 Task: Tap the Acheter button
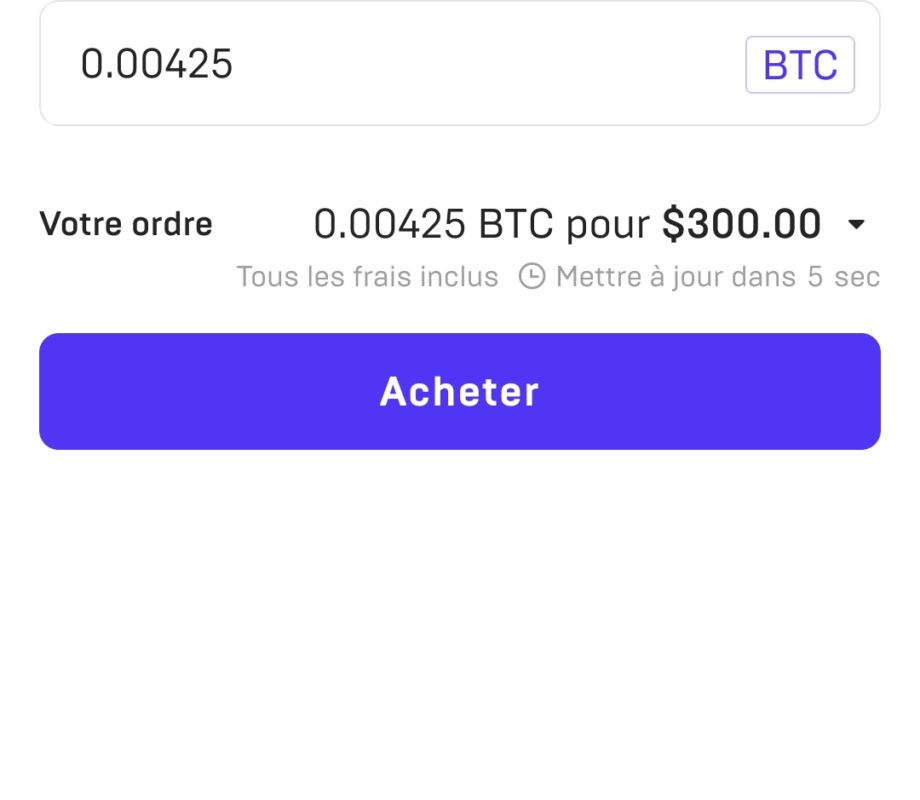(459, 391)
